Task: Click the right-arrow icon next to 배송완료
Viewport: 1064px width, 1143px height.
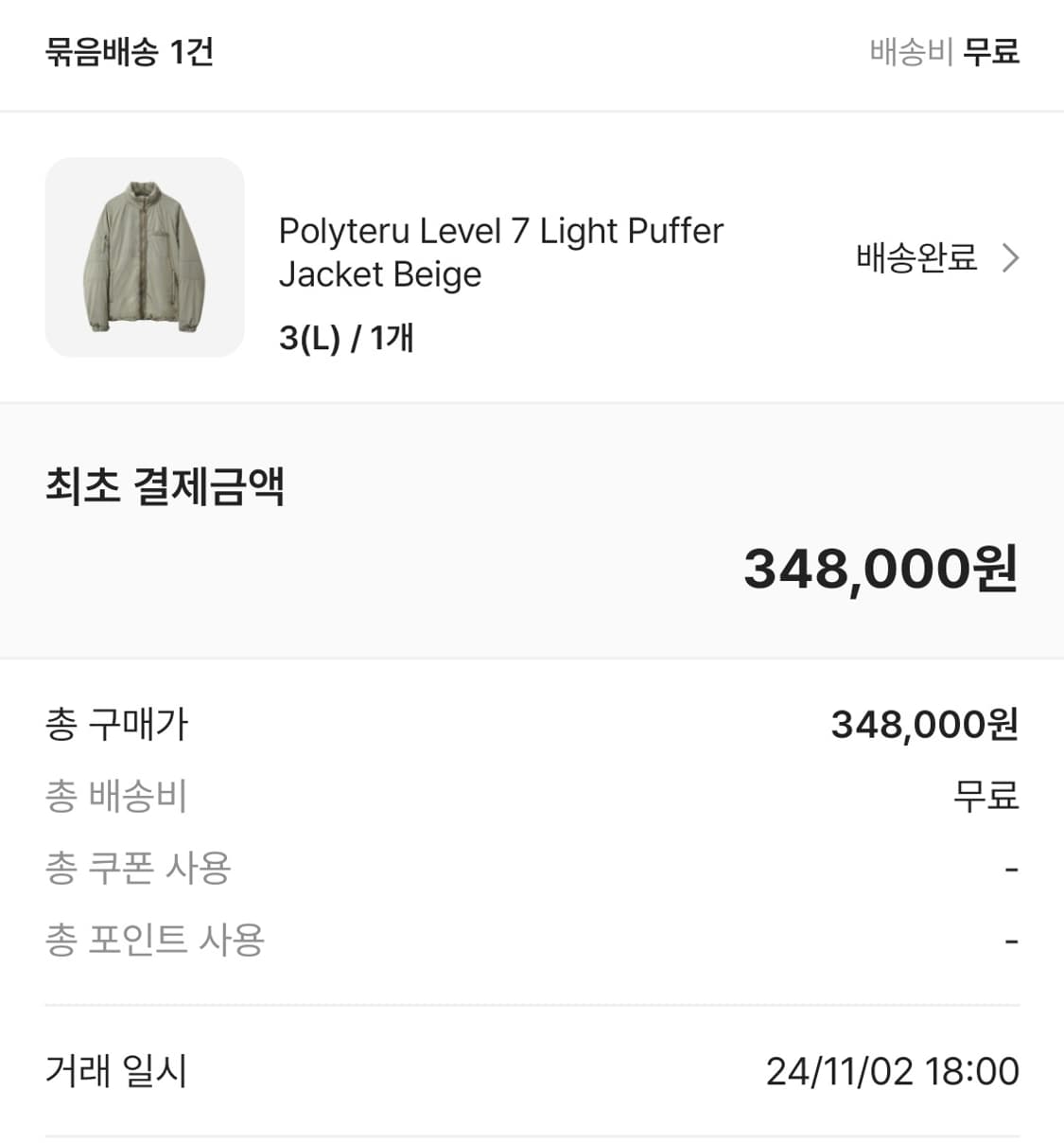Action: (x=1012, y=257)
